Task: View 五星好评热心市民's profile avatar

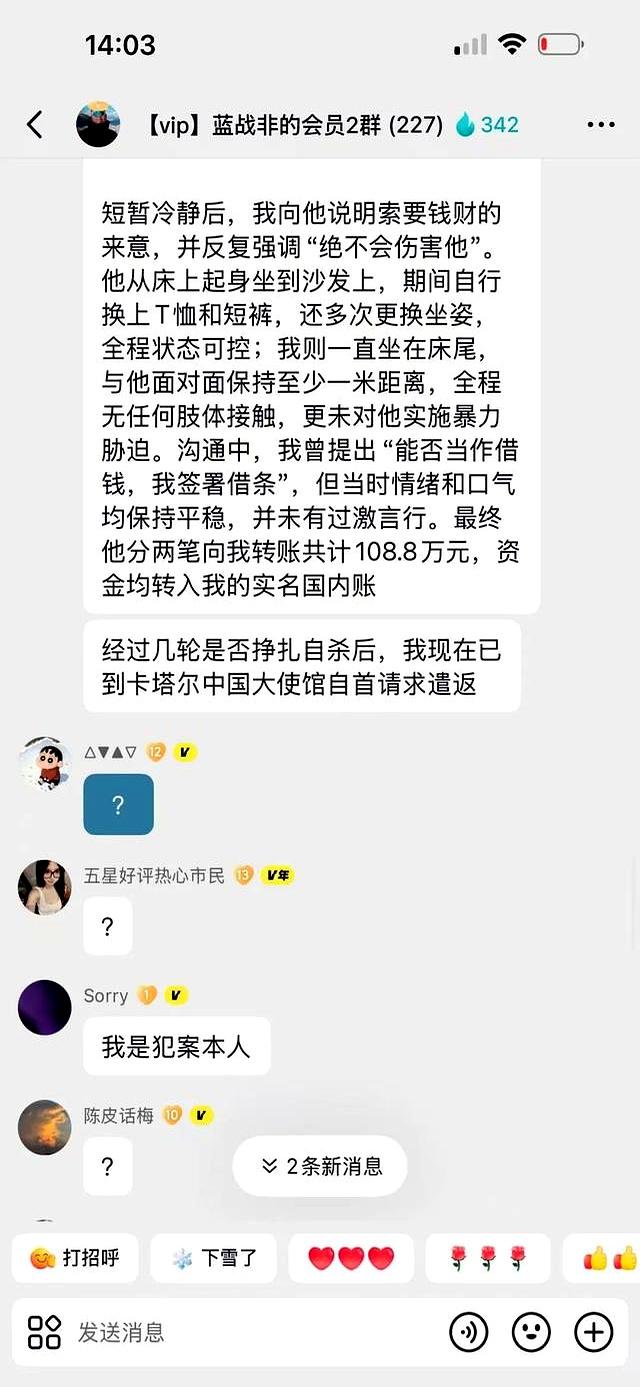Action: click(x=45, y=887)
